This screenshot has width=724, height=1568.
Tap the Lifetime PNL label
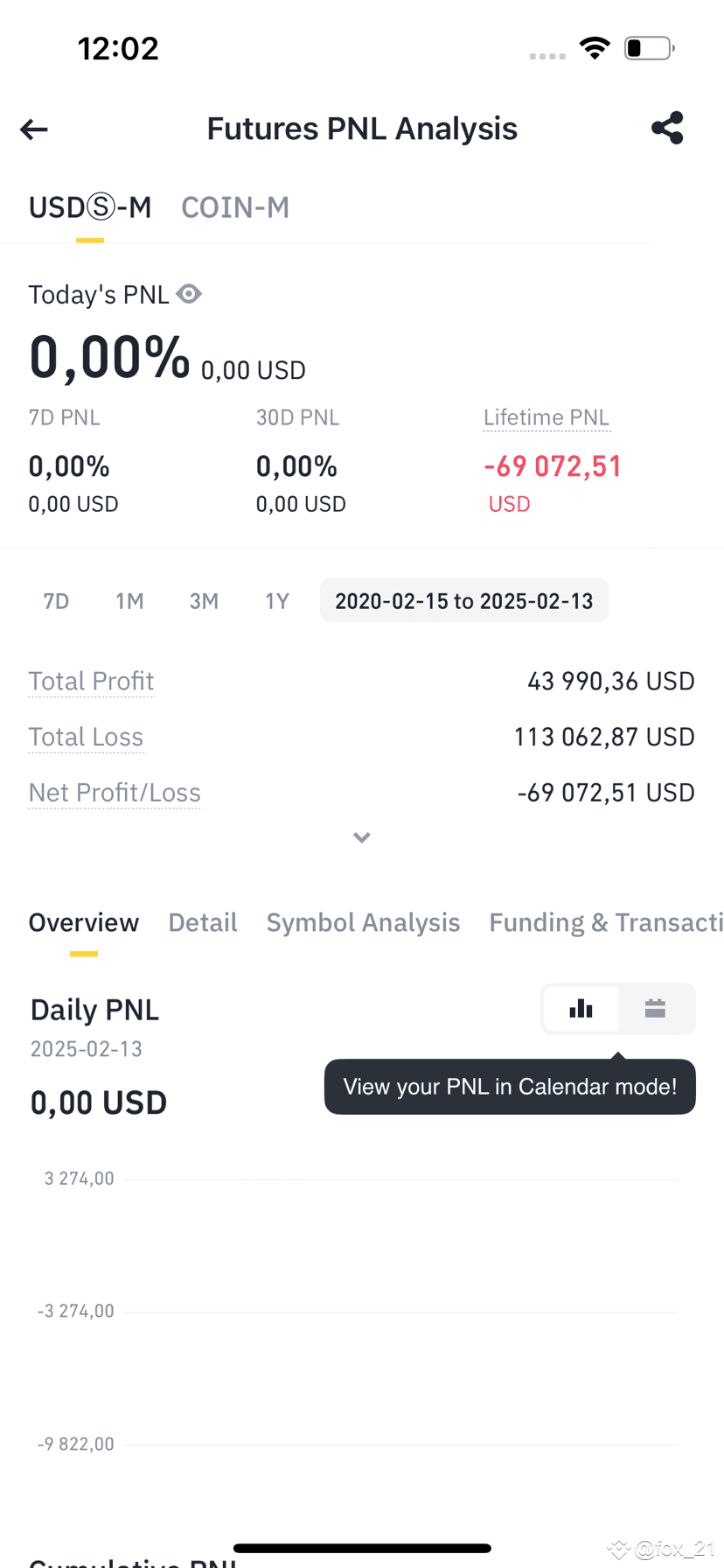coord(546,417)
